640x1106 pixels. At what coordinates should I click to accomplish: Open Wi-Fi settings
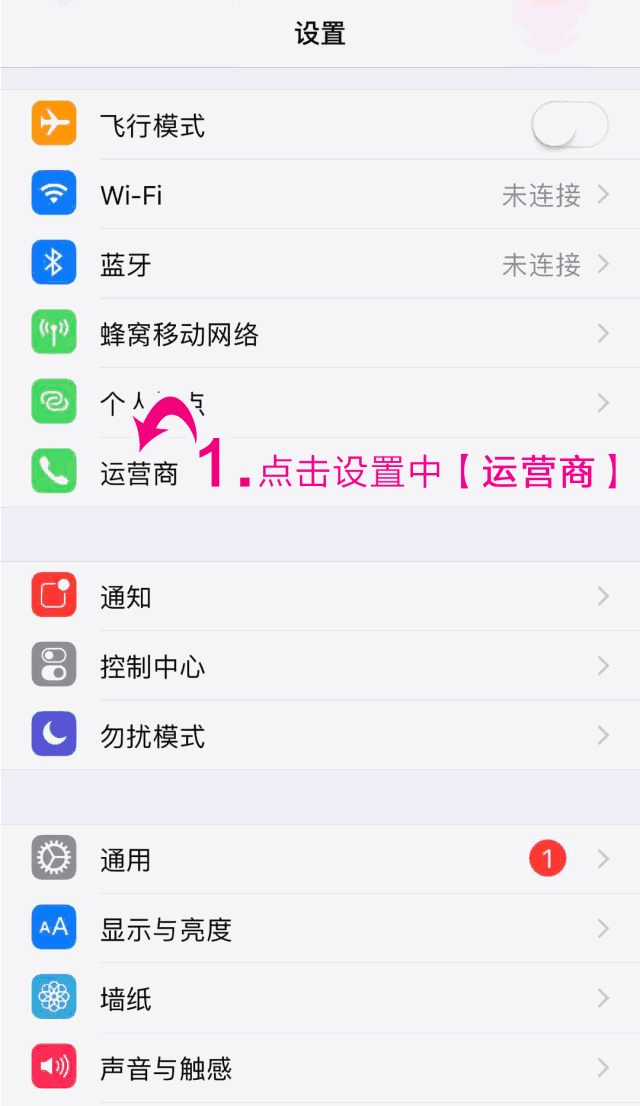pos(320,195)
